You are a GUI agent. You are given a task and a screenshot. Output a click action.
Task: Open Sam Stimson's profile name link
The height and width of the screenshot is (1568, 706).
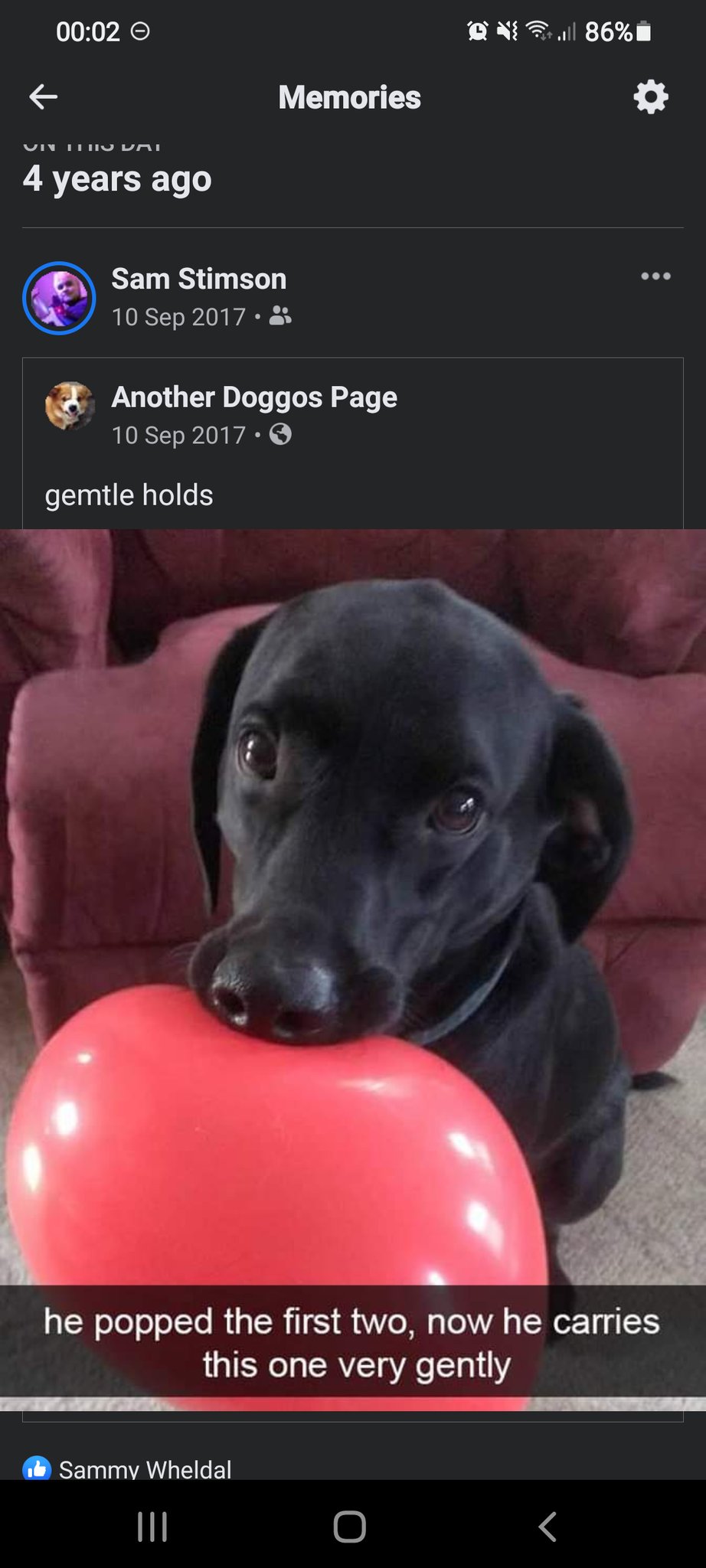point(199,279)
